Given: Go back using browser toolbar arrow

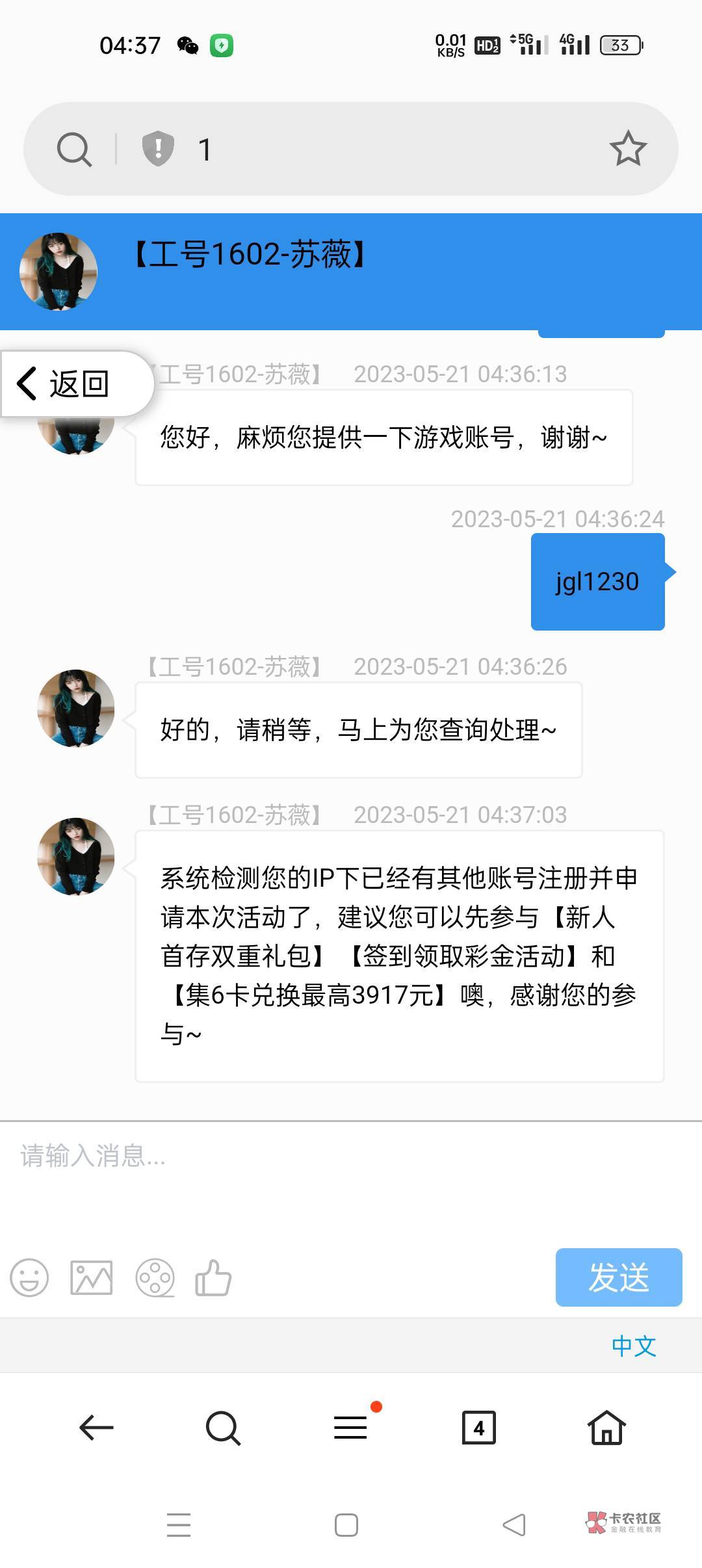Looking at the screenshot, I should pyautogui.click(x=96, y=1428).
